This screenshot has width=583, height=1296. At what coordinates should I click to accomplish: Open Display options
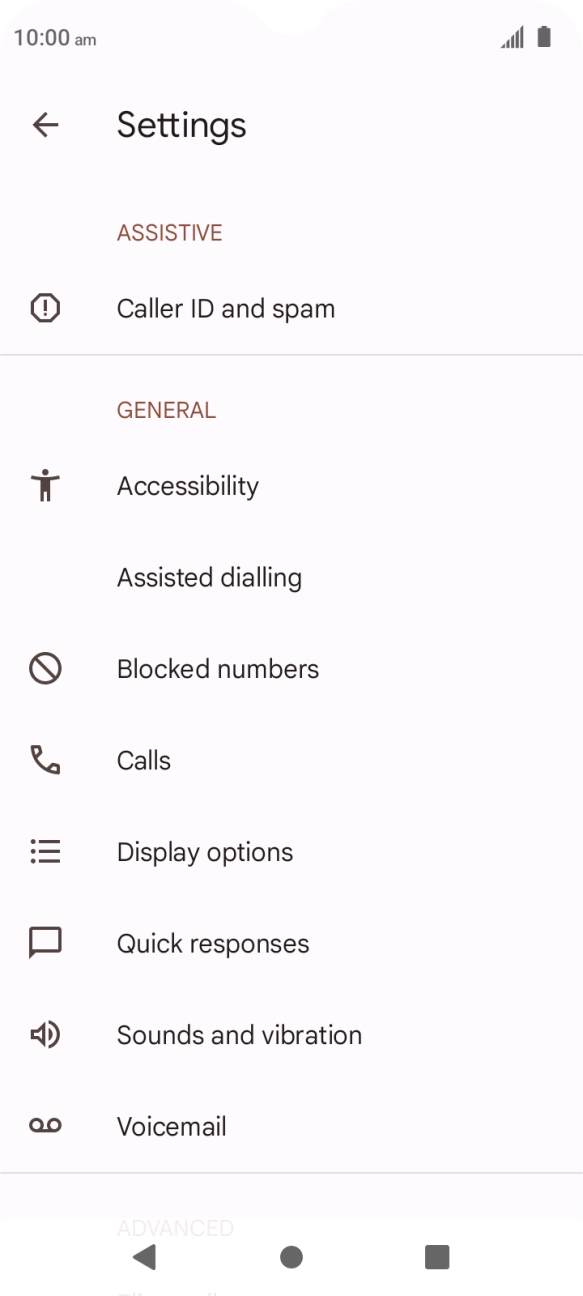(x=291, y=852)
